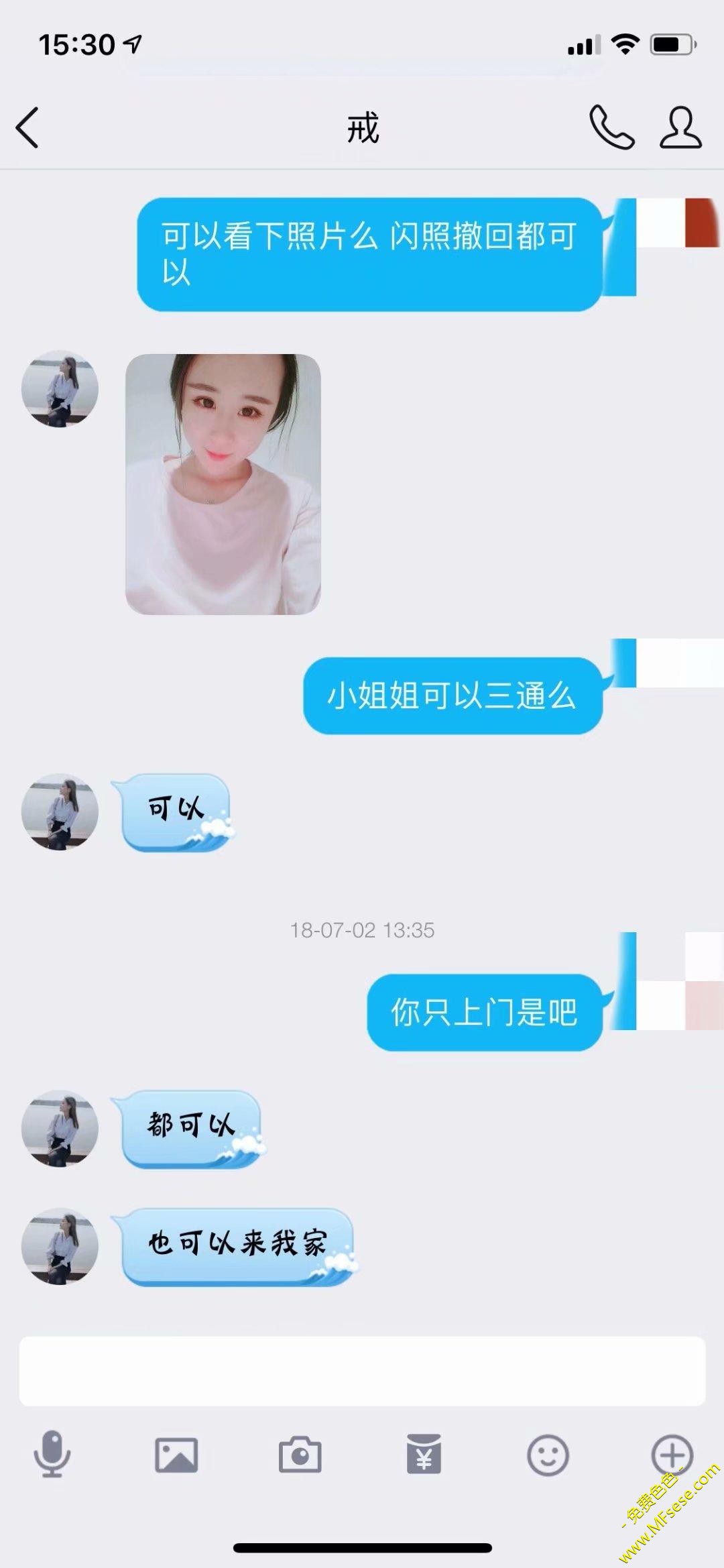Open the camera to take photo
This screenshot has height=1568, width=724.
pyautogui.click(x=300, y=1455)
